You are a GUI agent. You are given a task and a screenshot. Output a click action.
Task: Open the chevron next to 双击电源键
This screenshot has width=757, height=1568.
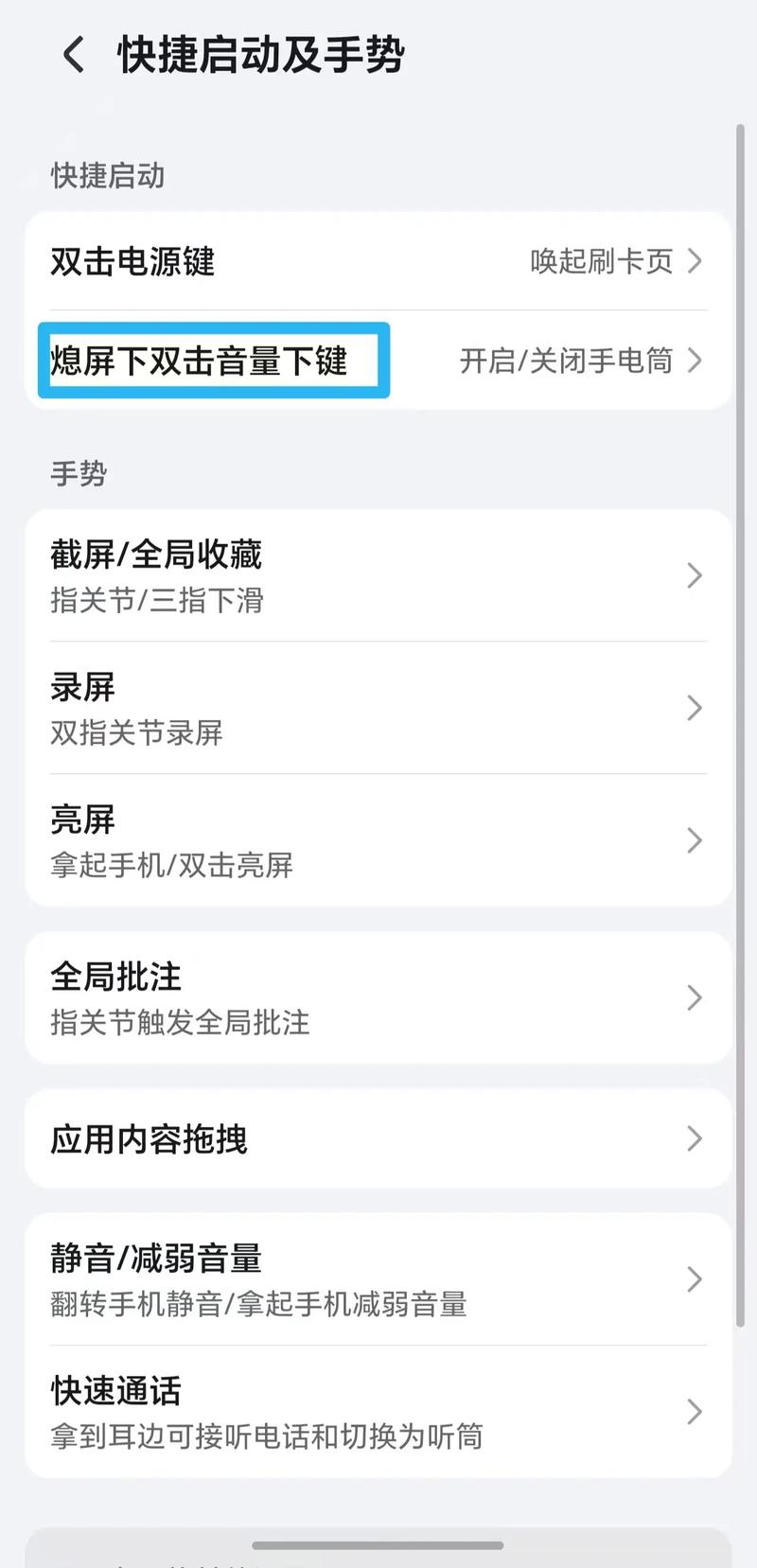(x=697, y=262)
